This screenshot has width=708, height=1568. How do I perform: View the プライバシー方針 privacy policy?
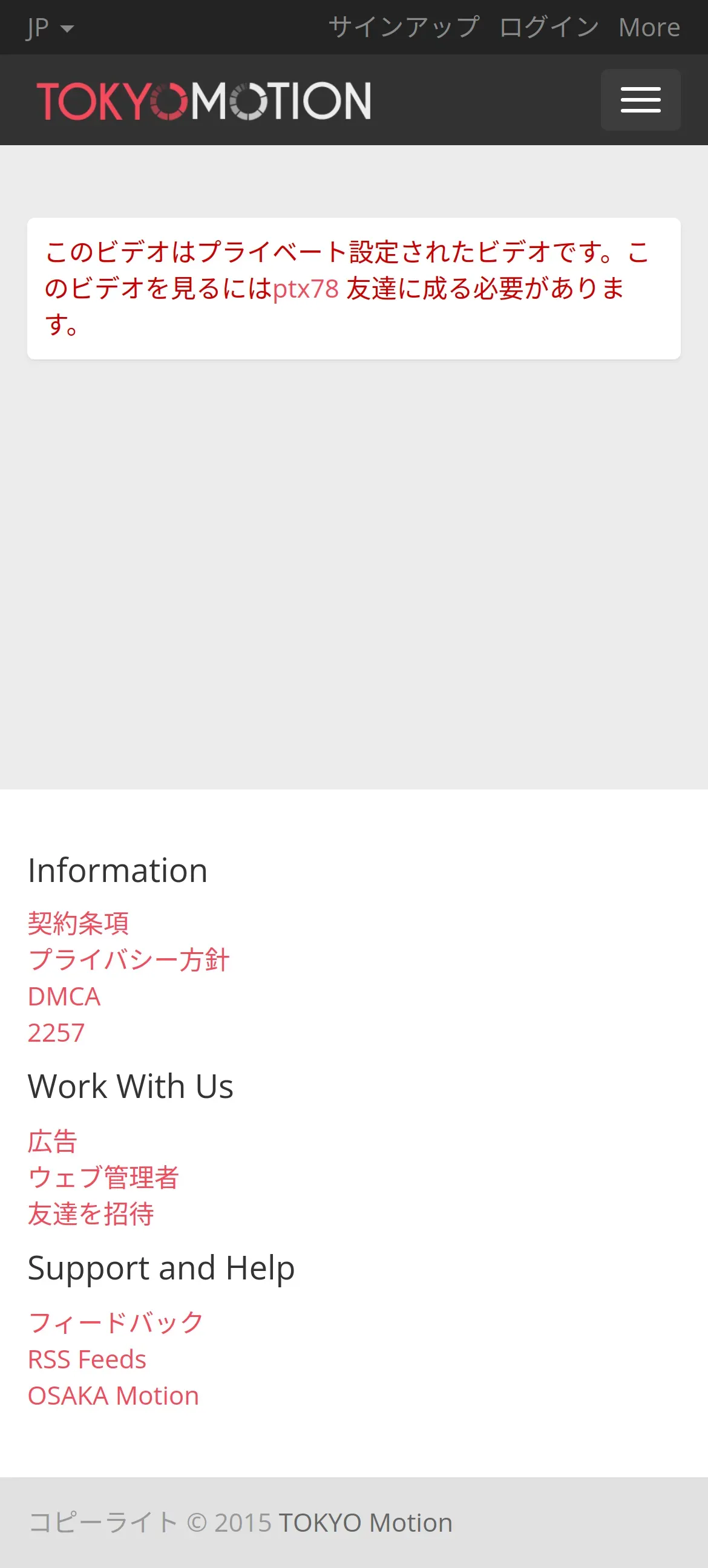[128, 959]
